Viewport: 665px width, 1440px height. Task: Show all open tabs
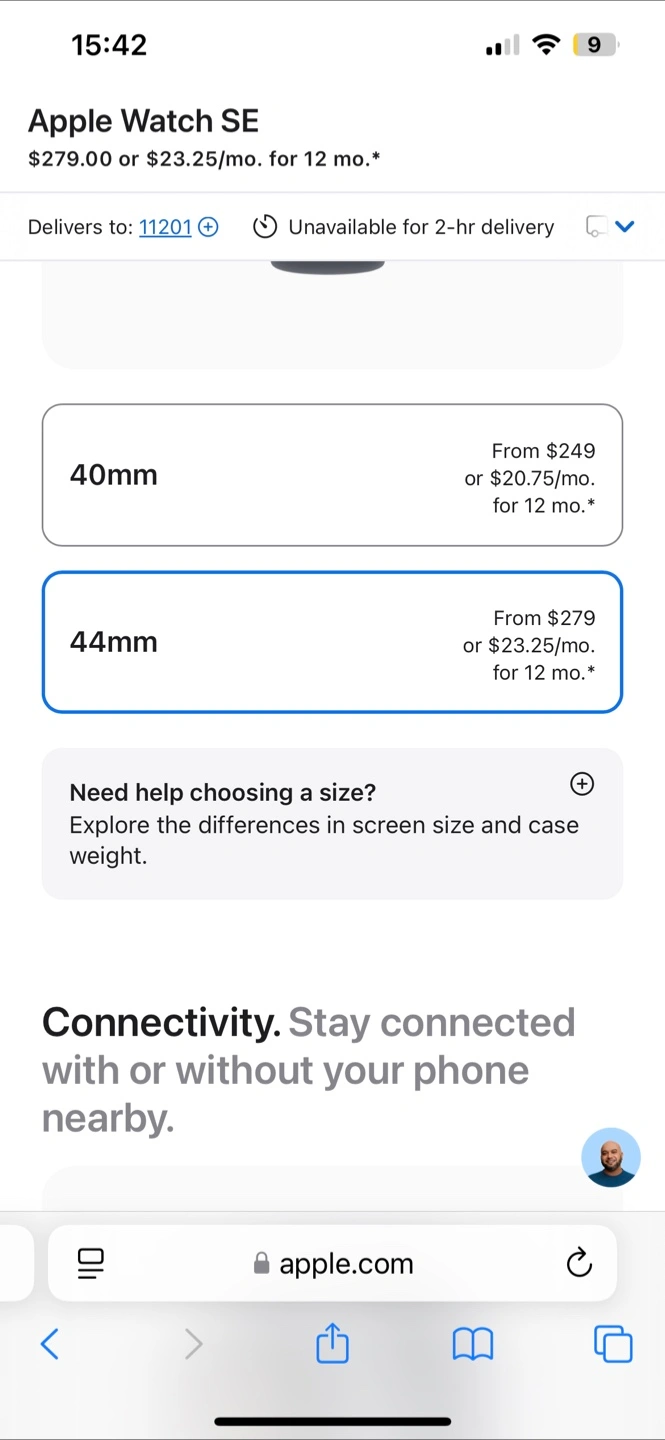(x=613, y=1344)
